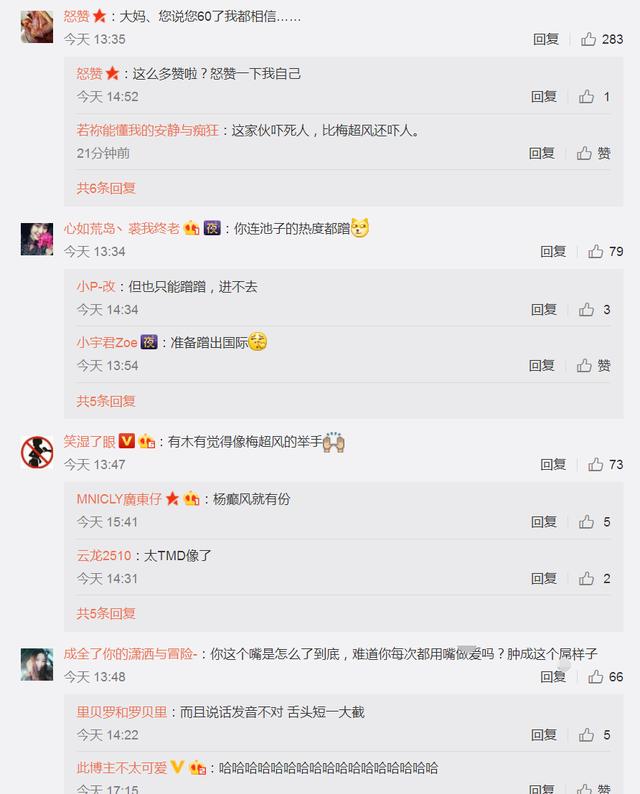Expand 共5条回复 under 小宇君Zoe's reply

(106, 401)
